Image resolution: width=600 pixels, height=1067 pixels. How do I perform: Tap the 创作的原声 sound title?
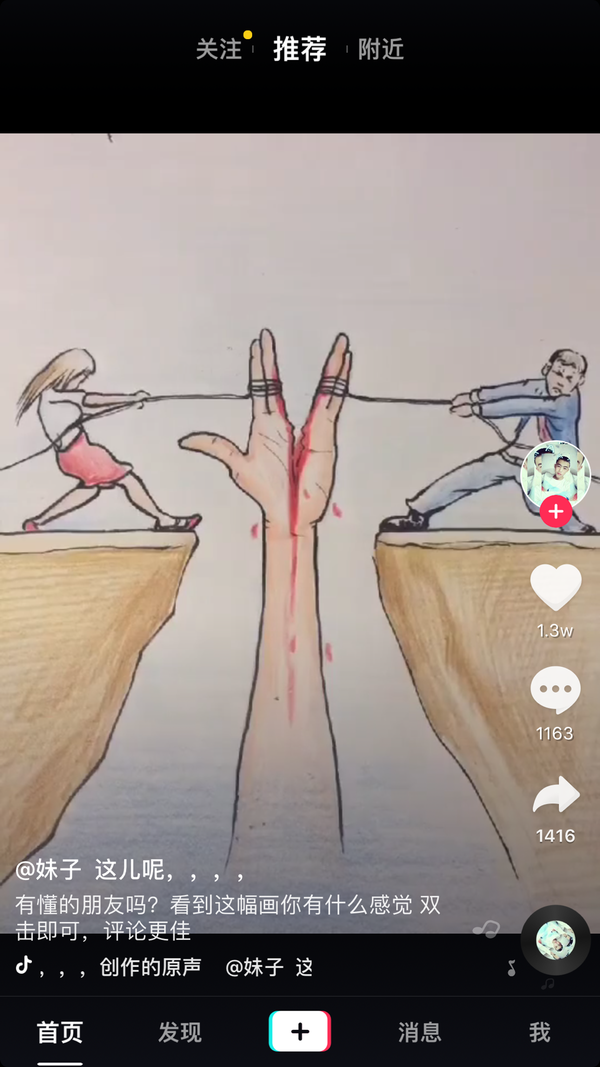pos(150,966)
